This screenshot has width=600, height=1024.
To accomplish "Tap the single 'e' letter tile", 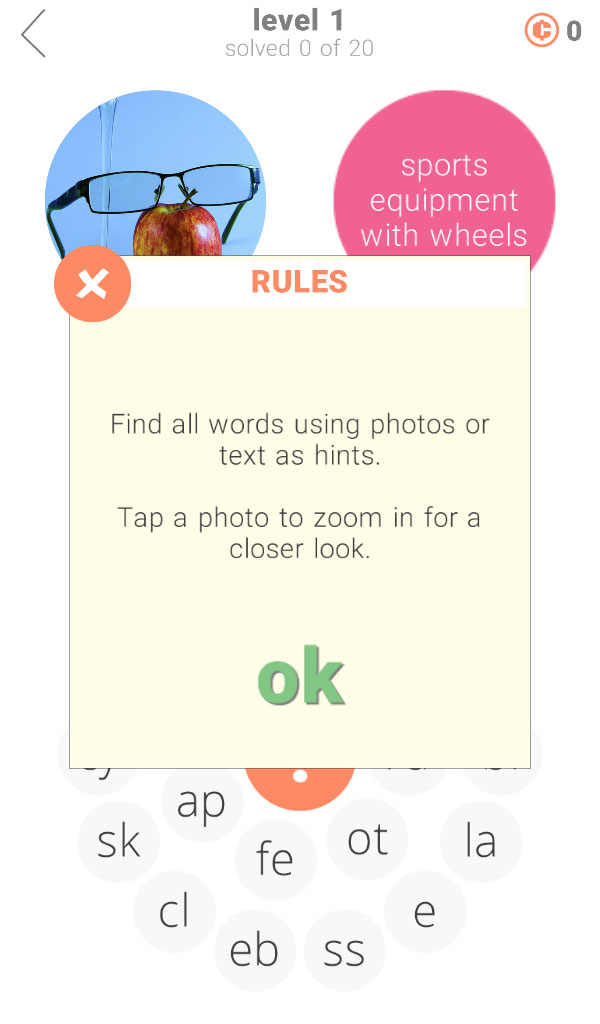I will (425, 911).
